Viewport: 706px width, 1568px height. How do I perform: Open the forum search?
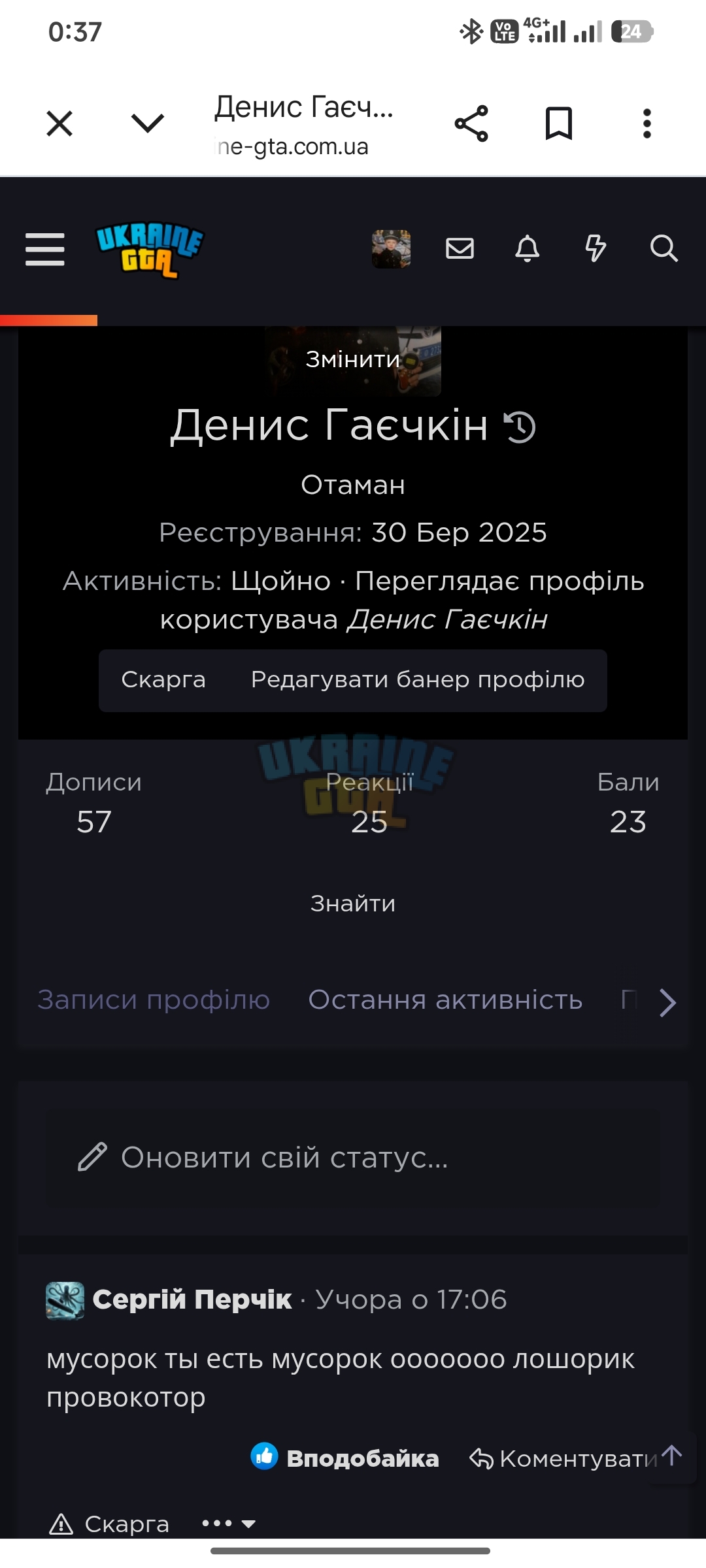664,248
